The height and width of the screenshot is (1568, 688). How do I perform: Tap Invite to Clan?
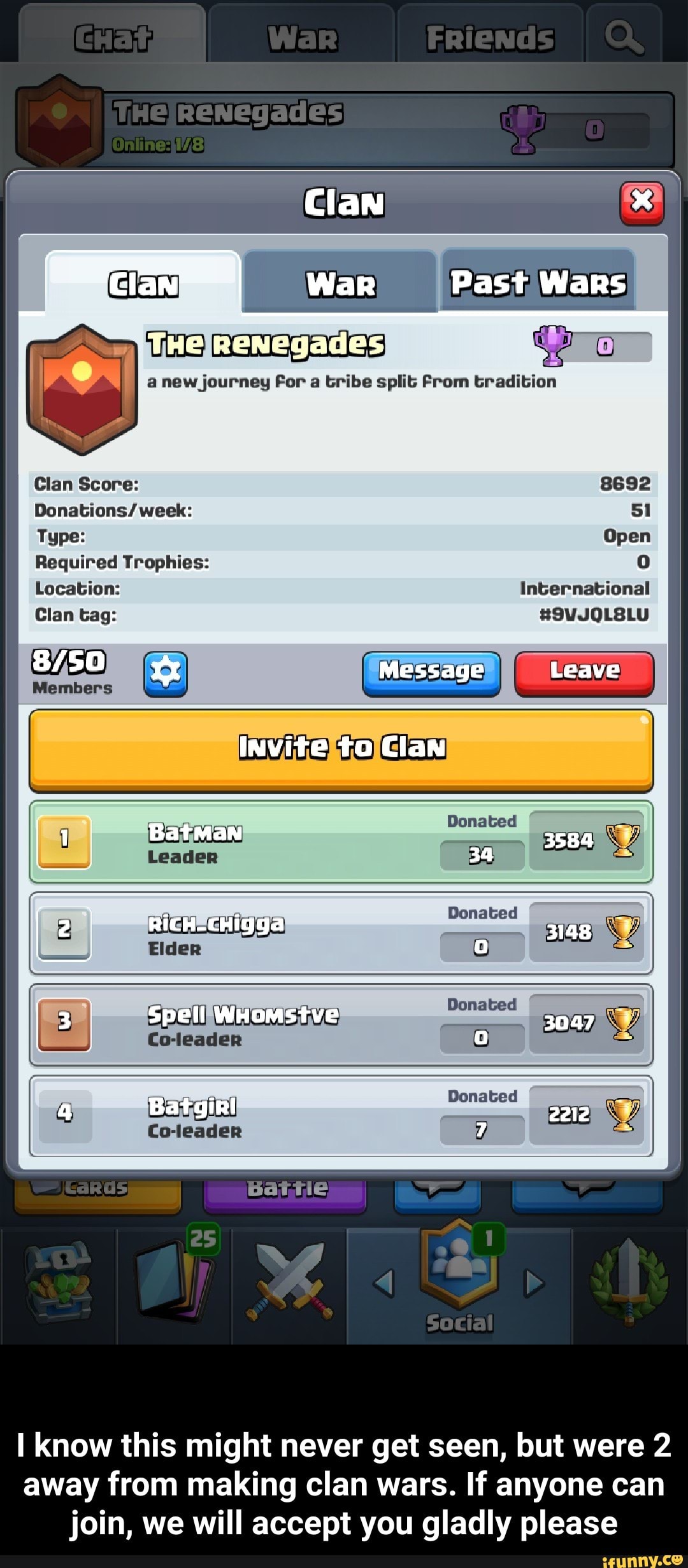point(341,749)
